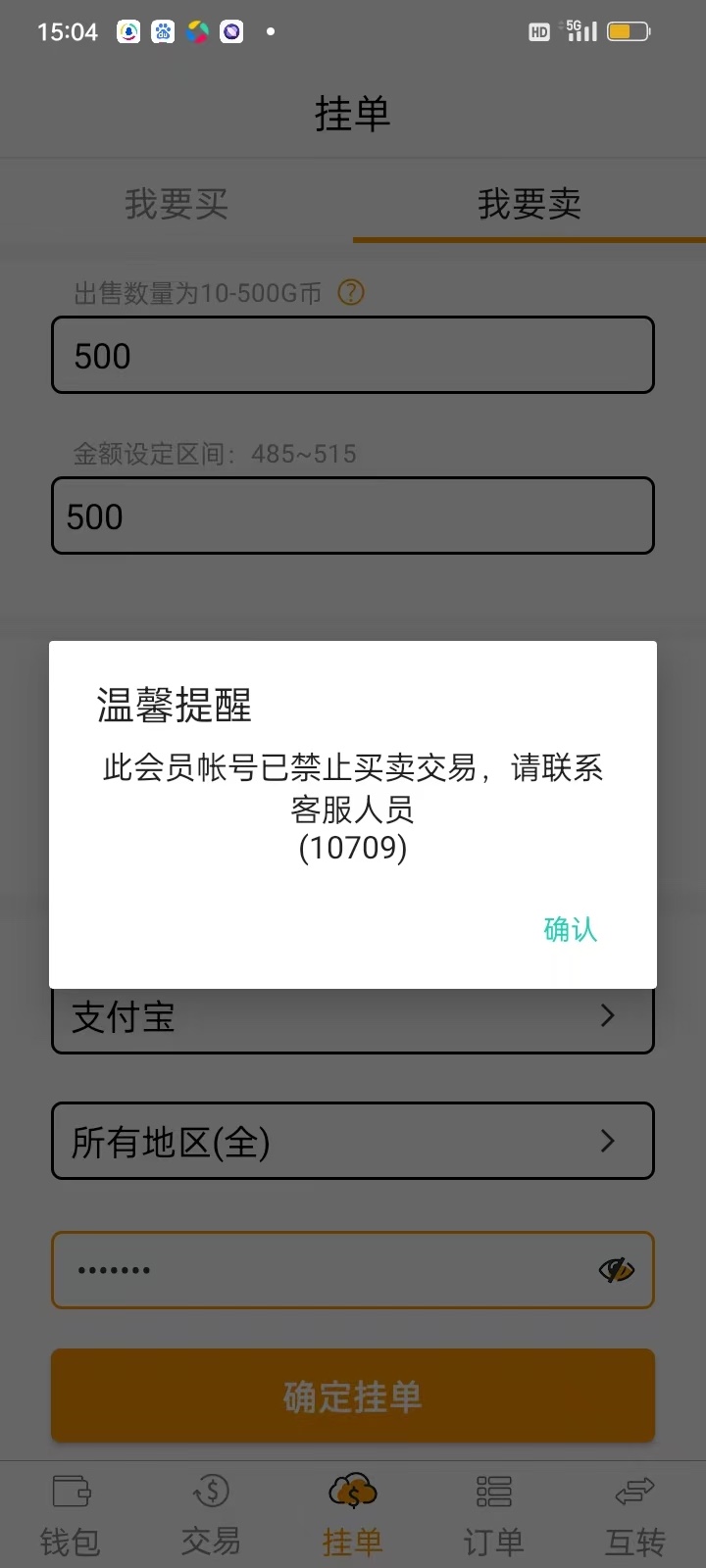Confirm the warning dialog with 确认
This screenshot has height=1568, width=706.
[570, 929]
